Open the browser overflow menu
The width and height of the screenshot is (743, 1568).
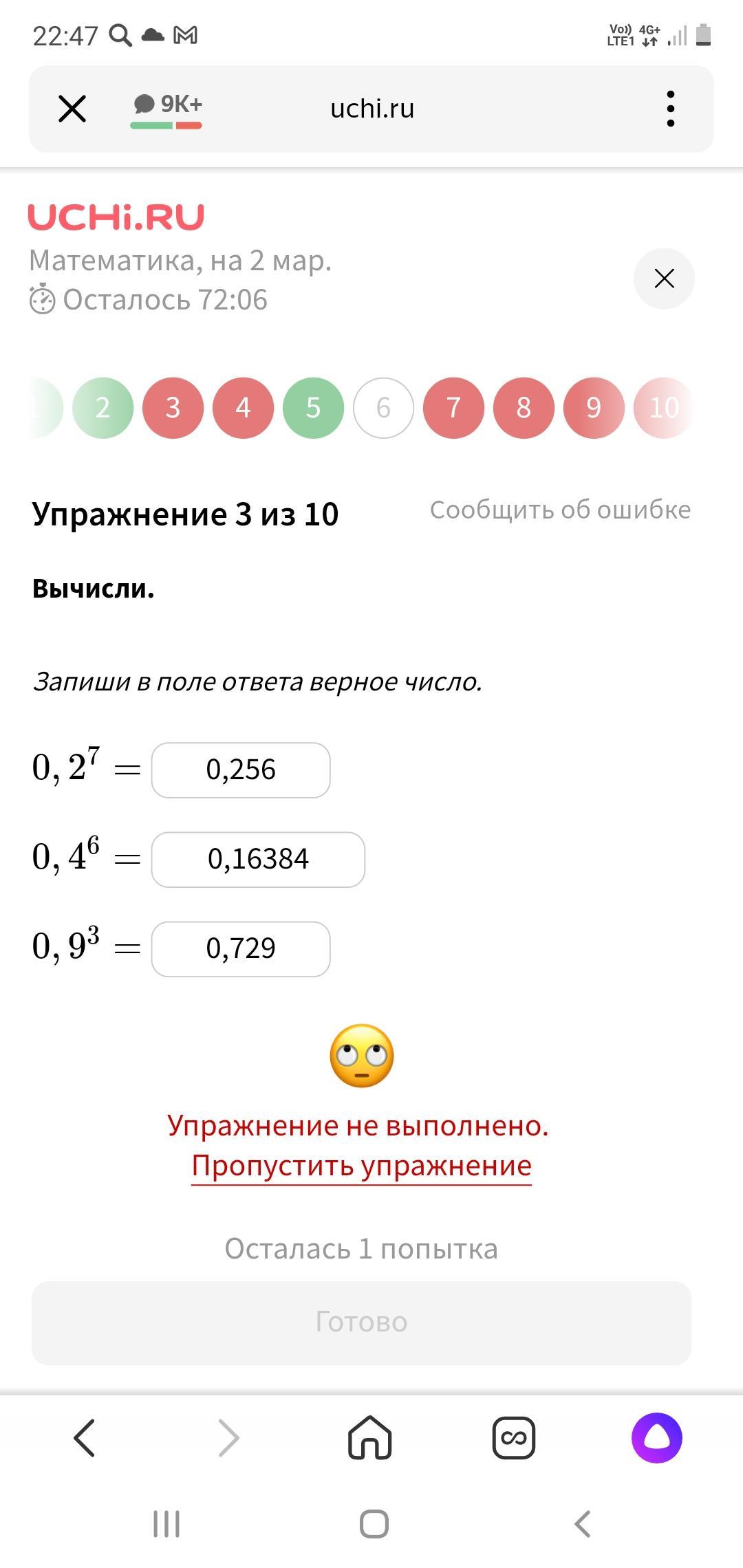670,109
